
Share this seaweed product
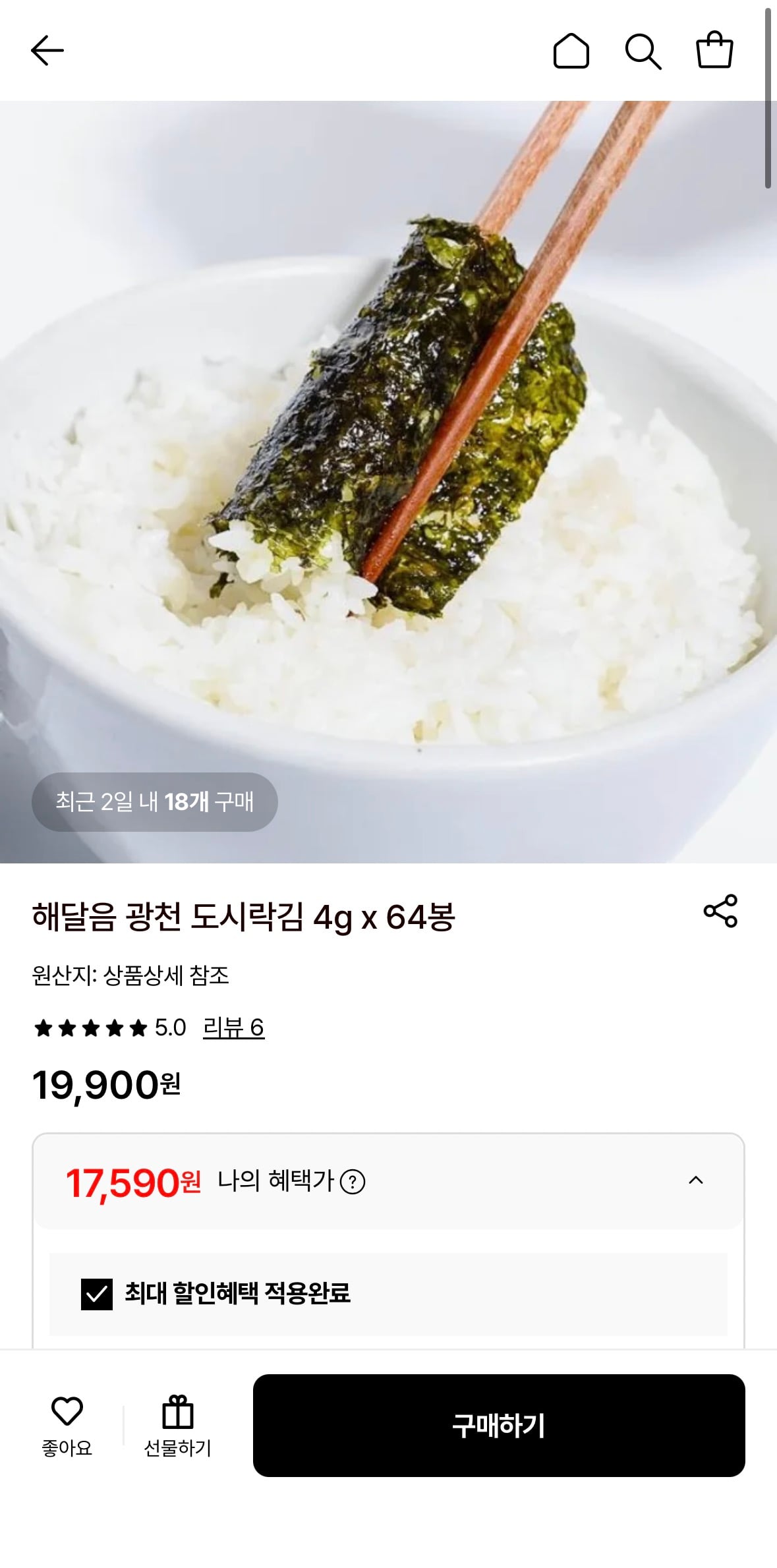[720, 911]
